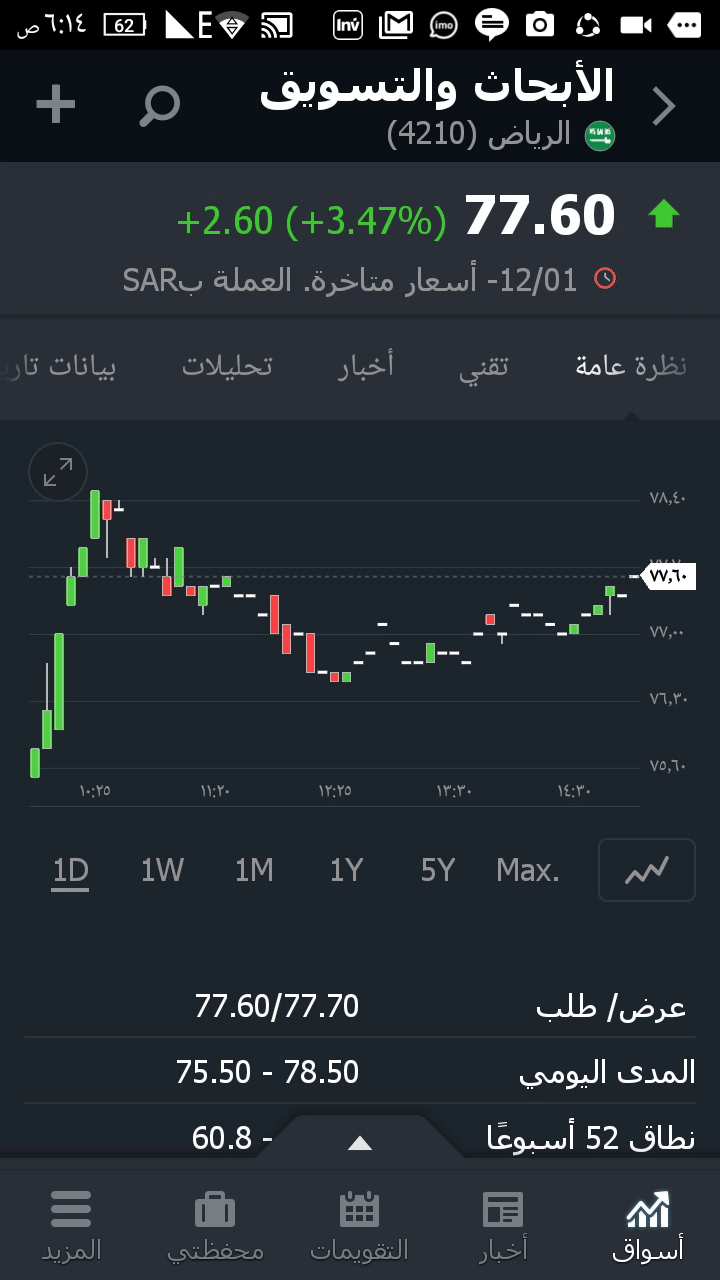720x1280 pixels.
Task: Open the أخبار top tab
Action: 366,366
